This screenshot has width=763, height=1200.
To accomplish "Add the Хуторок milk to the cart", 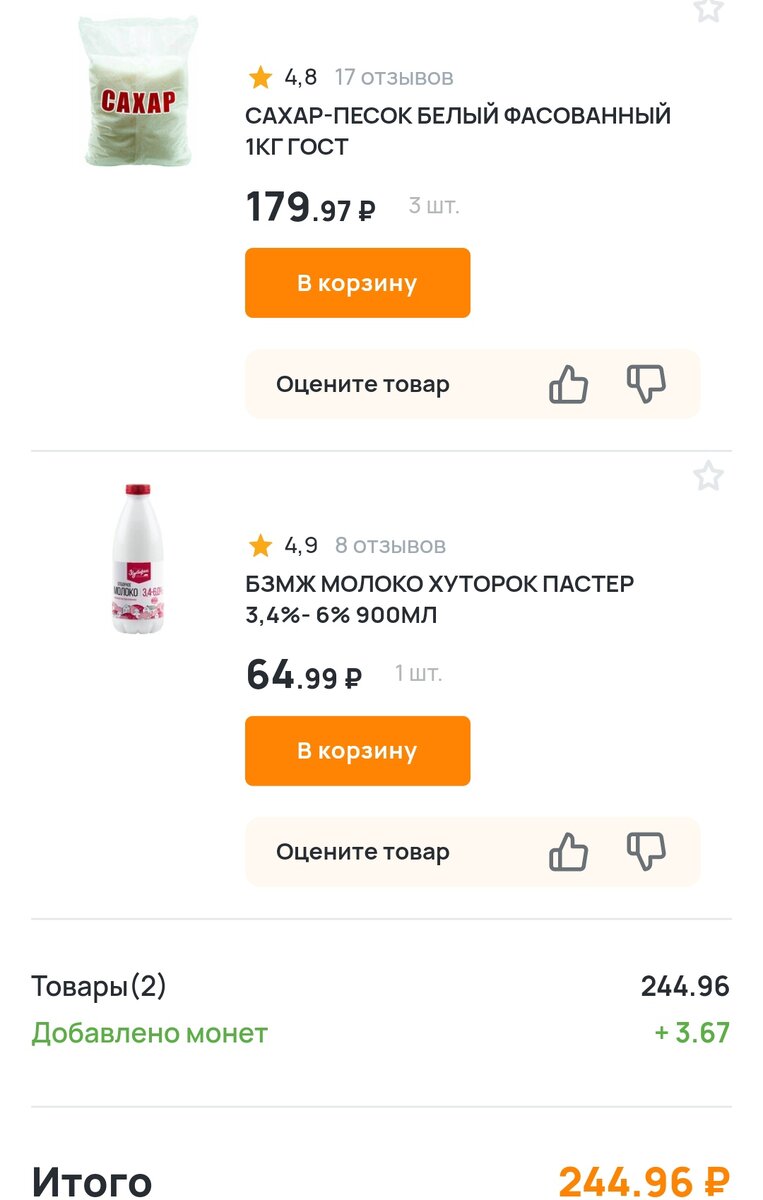I will click(x=357, y=751).
